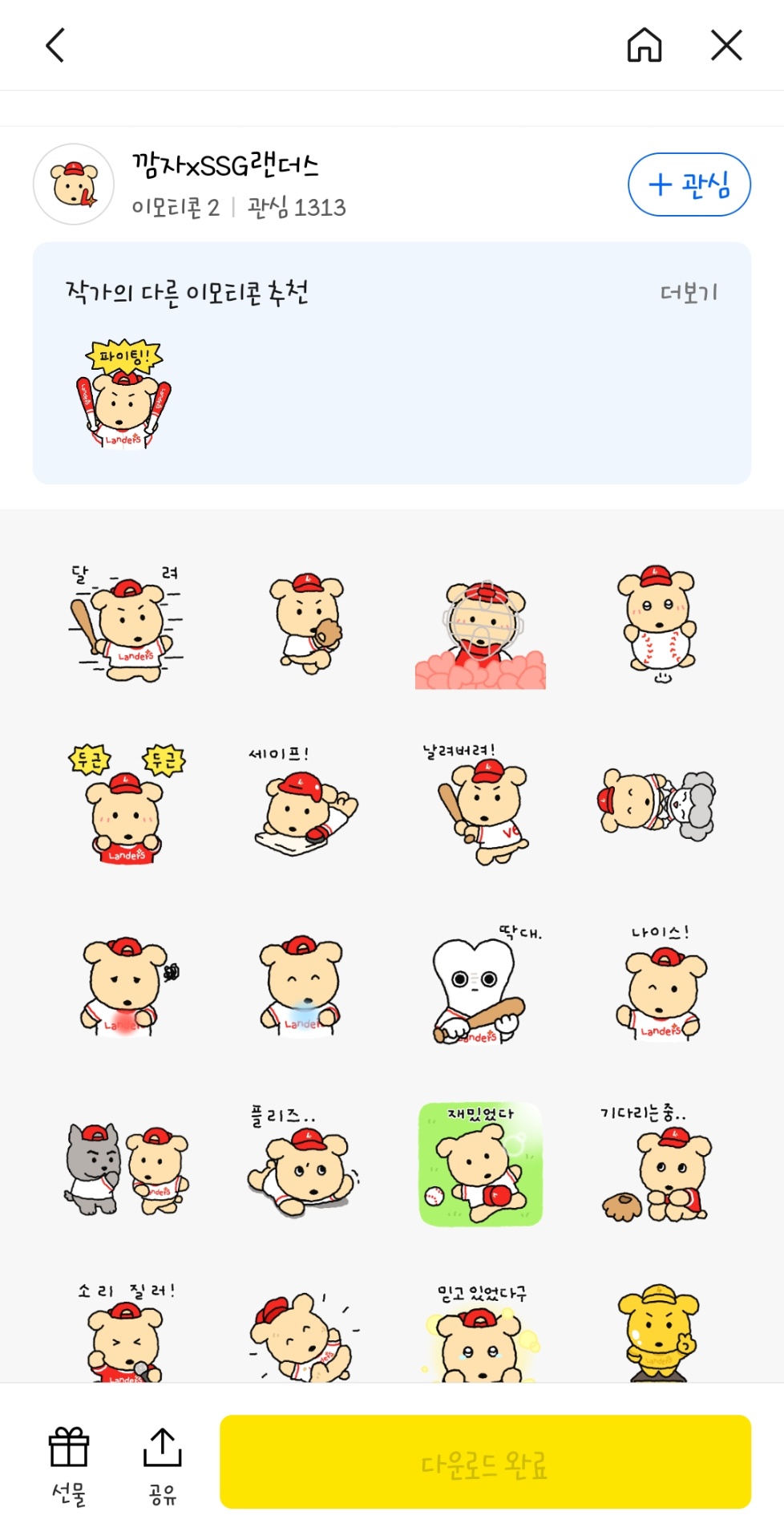Image resolution: width=784 pixels, height=1540 pixels.
Task: Tap 더보기 to see more emoticons
Action: [x=689, y=293]
